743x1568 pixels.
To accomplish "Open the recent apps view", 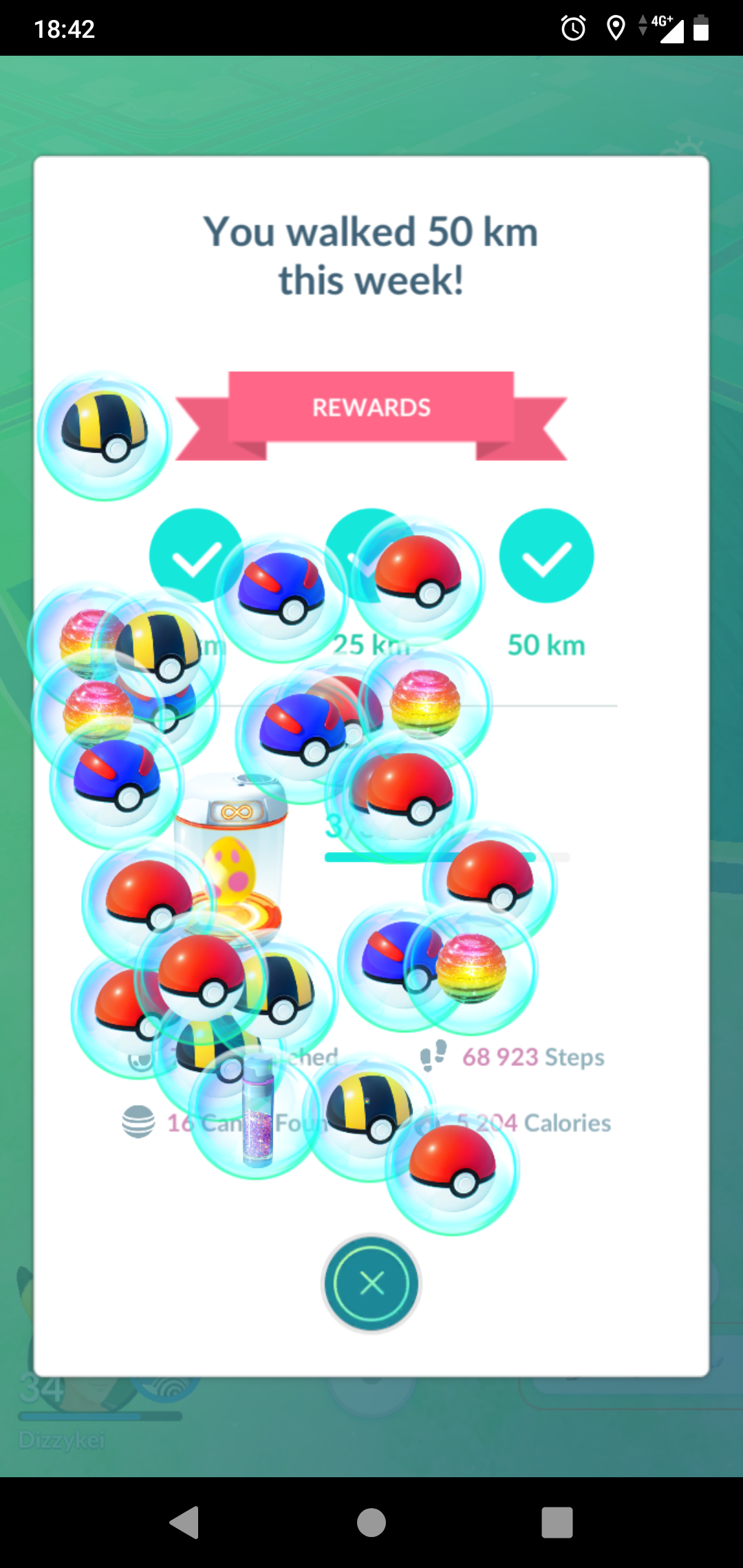I will tap(557, 1522).
